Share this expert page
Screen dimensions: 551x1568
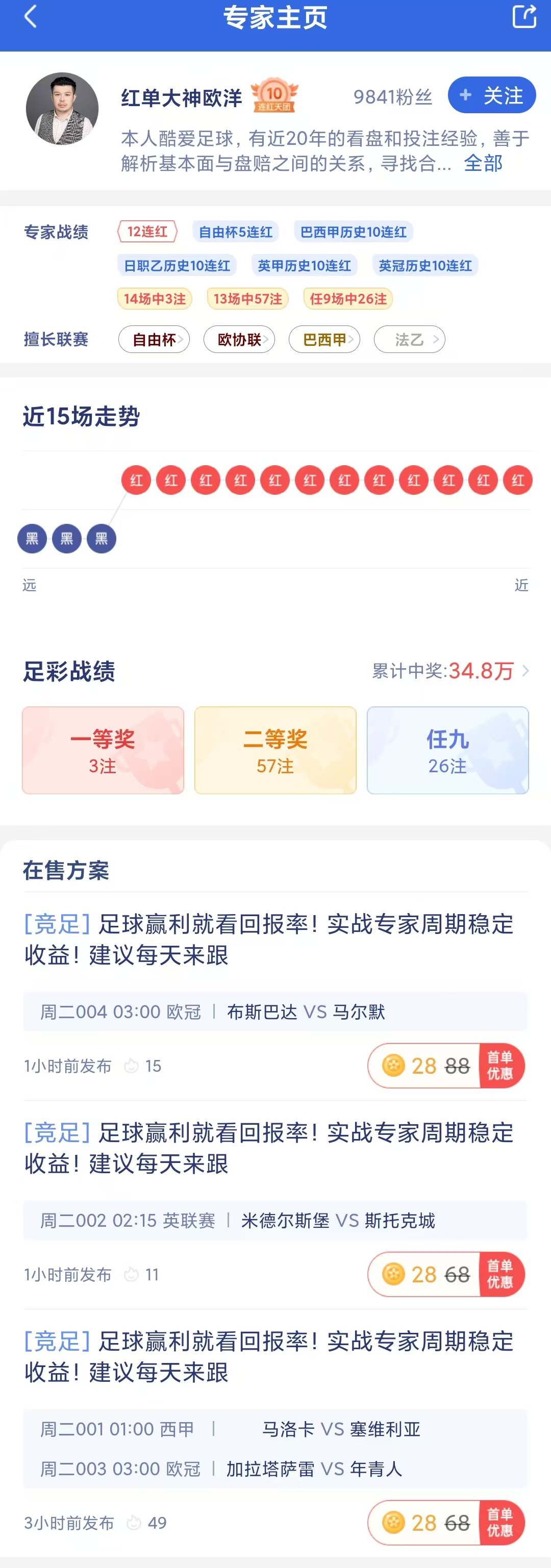click(524, 16)
